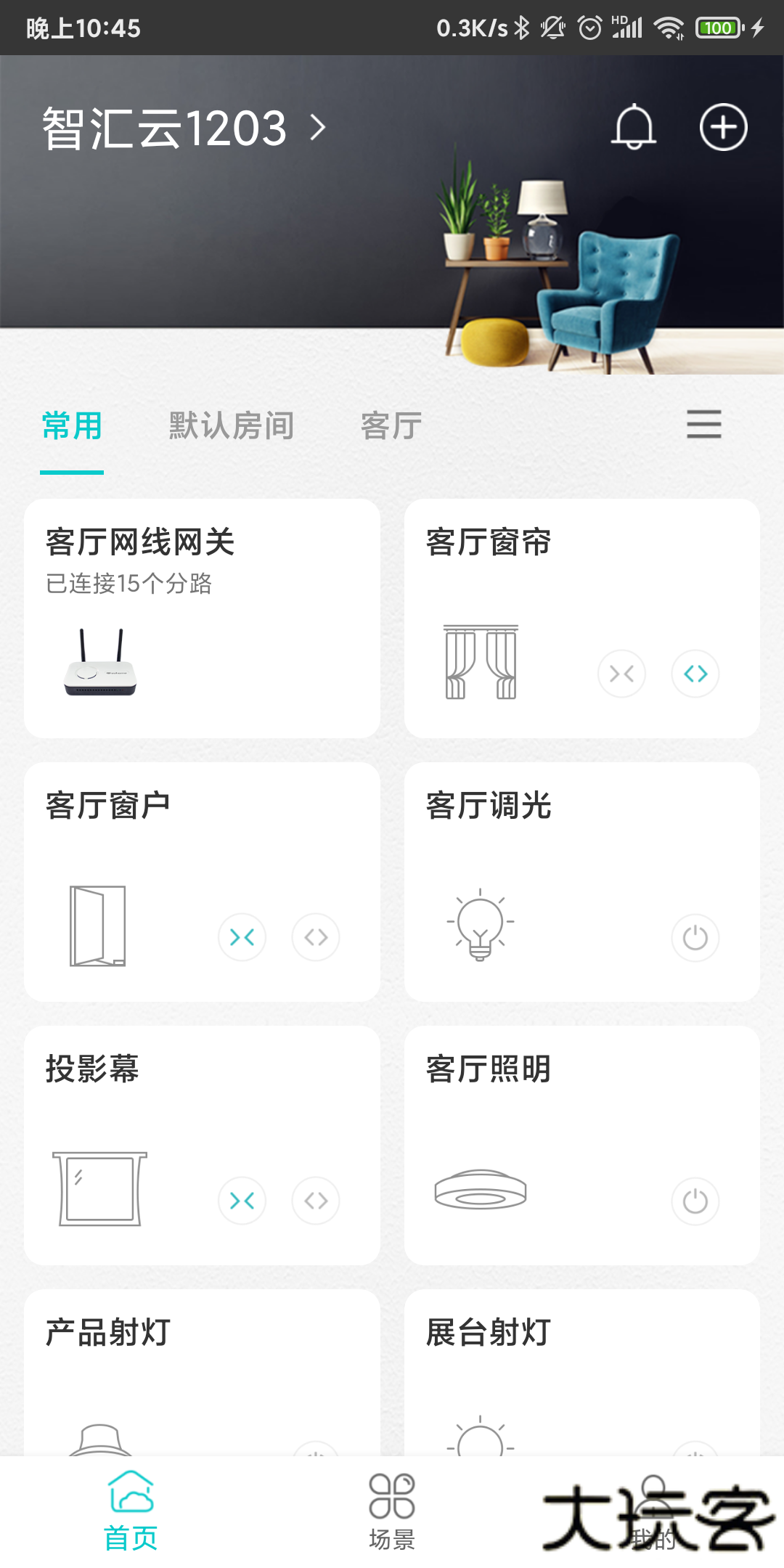
Task: Open the curtains via 客厅窗帘 open control
Action: point(695,674)
